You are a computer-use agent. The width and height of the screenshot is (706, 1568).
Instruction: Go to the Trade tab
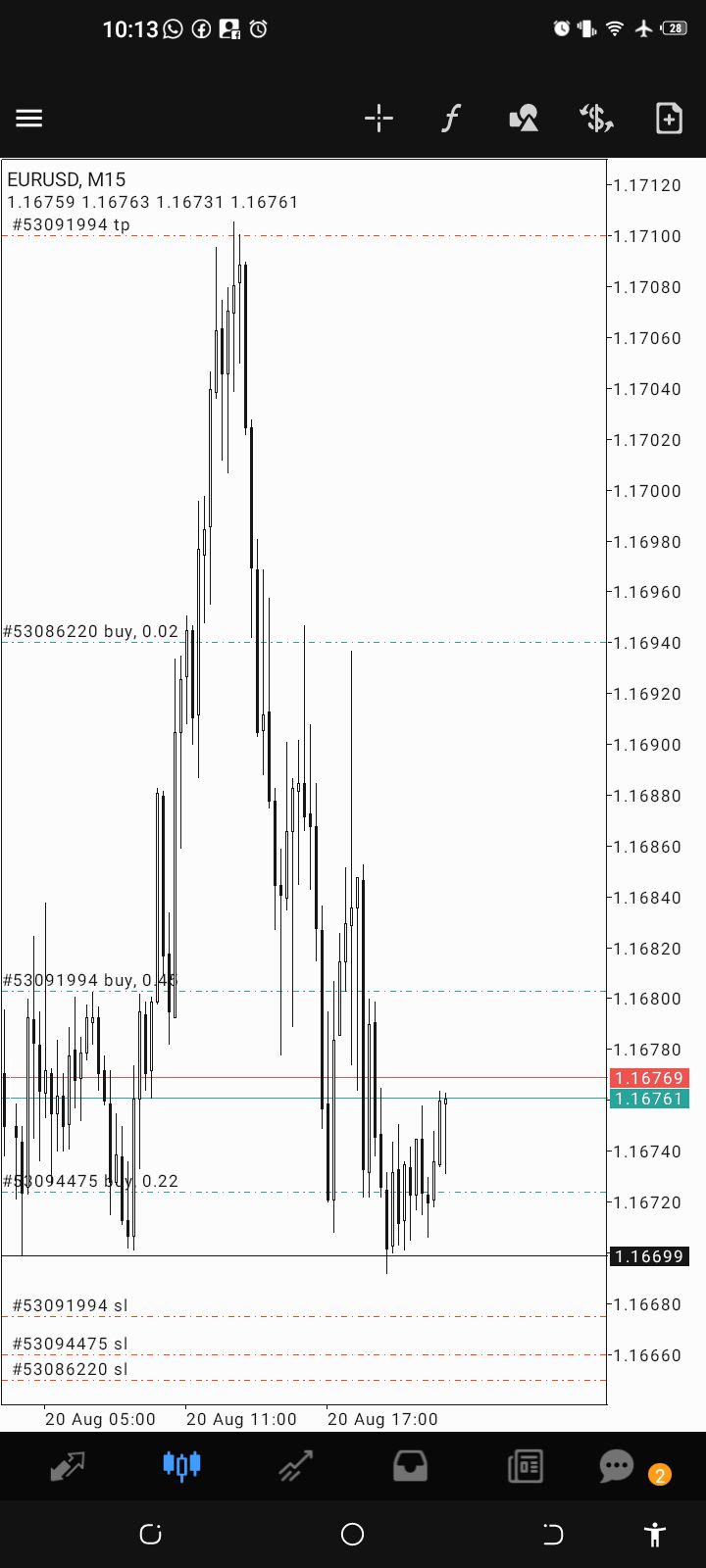pos(295,1466)
